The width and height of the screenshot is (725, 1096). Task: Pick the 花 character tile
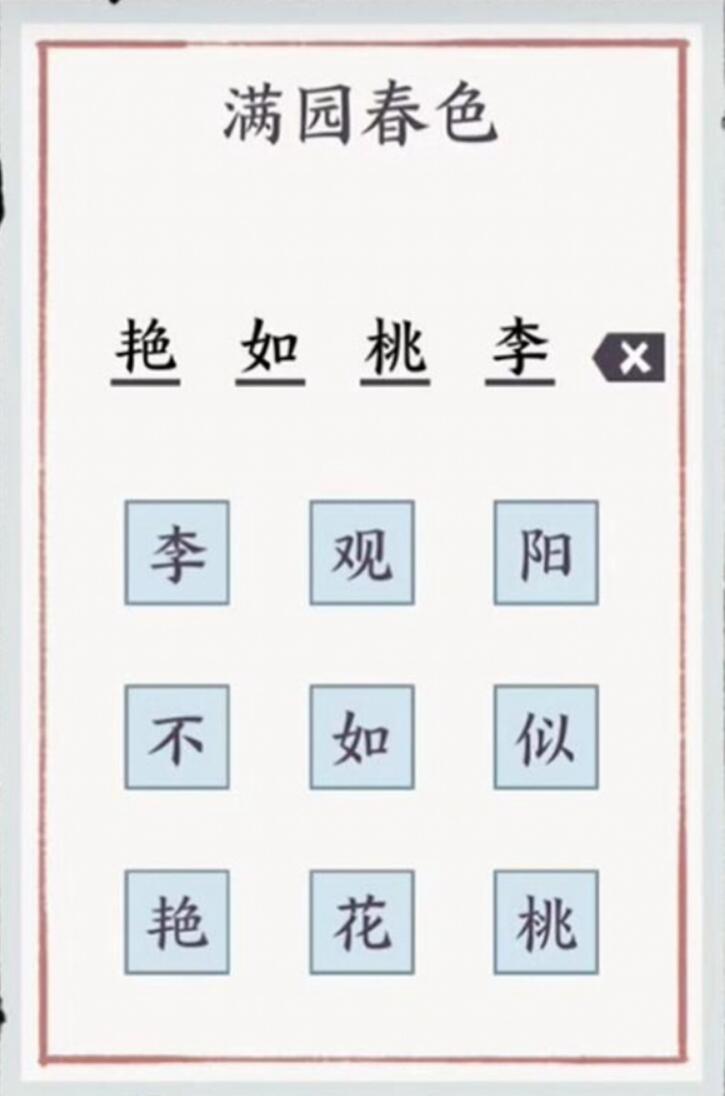(361, 922)
